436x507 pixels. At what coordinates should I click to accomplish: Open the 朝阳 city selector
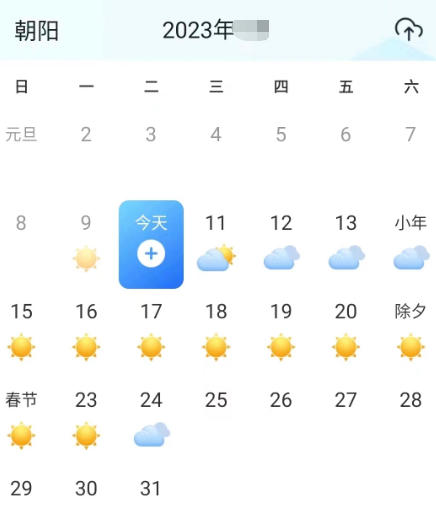37,31
